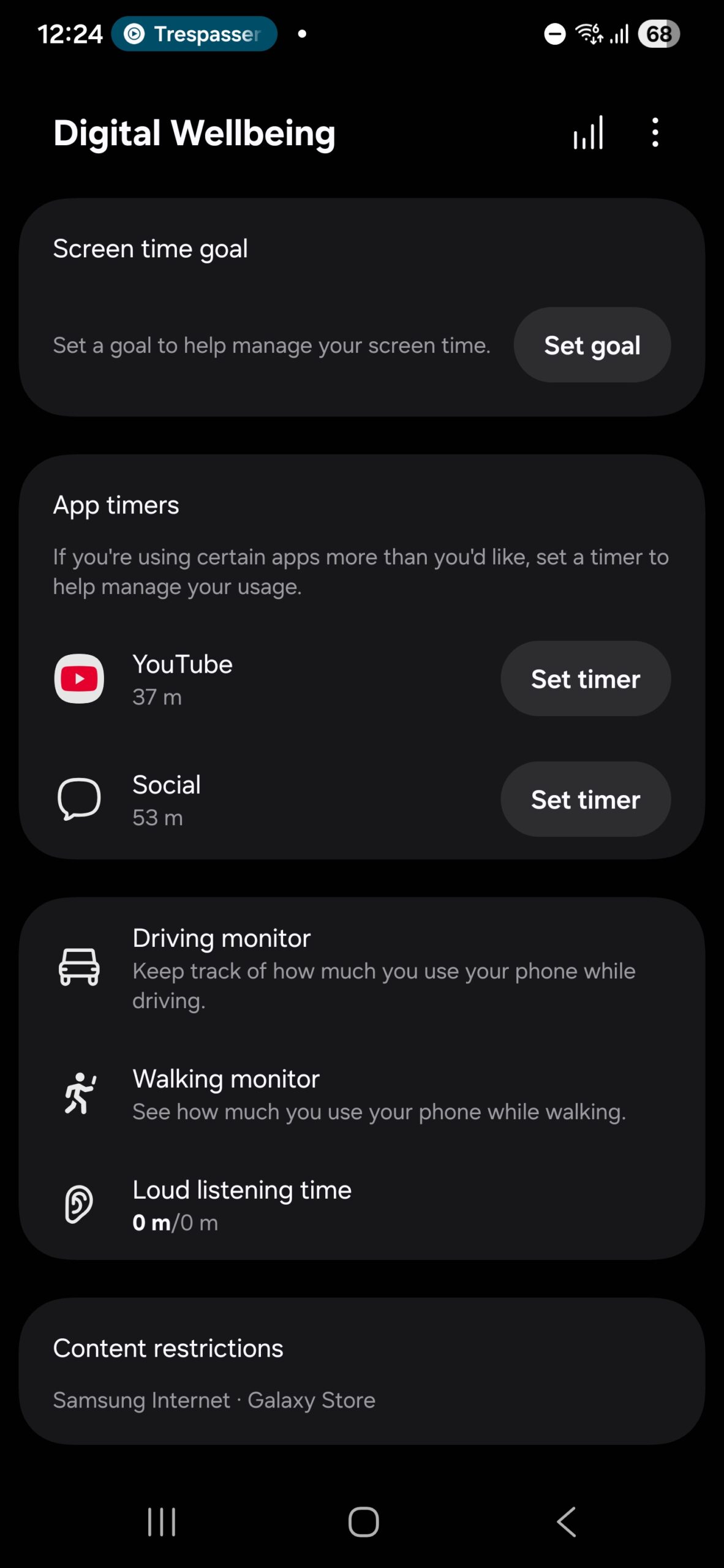This screenshot has height=1568, width=724.
Task: Open Driving monitor
Action: (361, 968)
